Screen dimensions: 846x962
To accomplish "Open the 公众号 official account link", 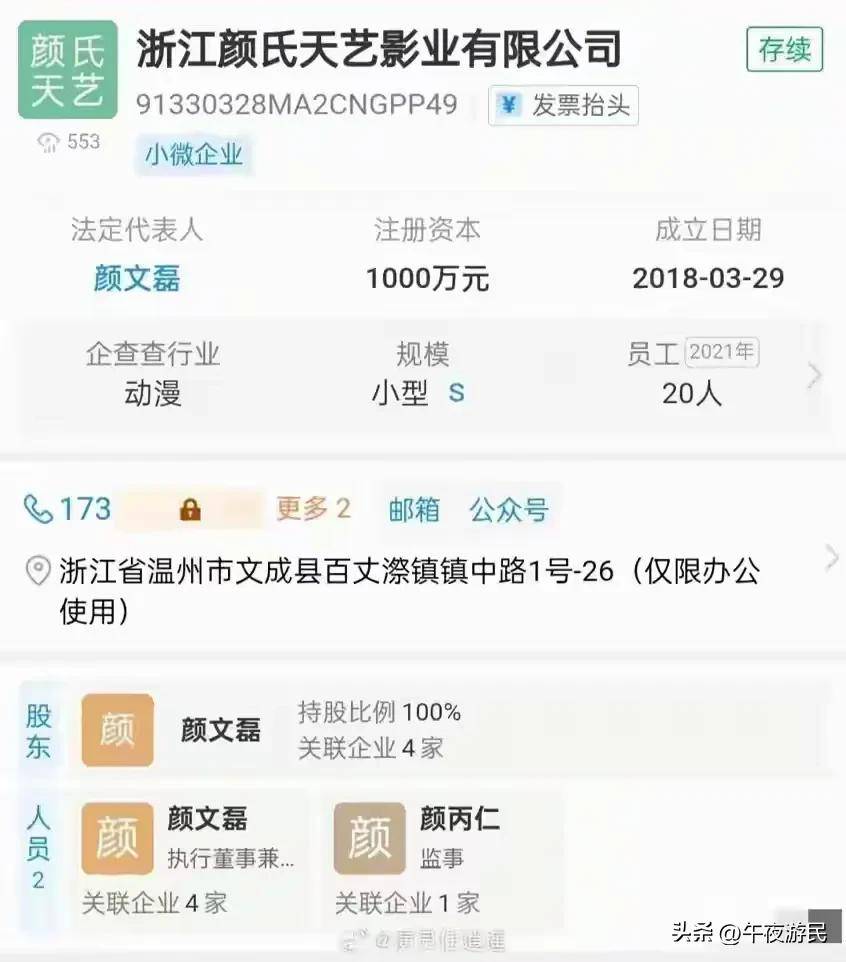I will click(x=509, y=510).
